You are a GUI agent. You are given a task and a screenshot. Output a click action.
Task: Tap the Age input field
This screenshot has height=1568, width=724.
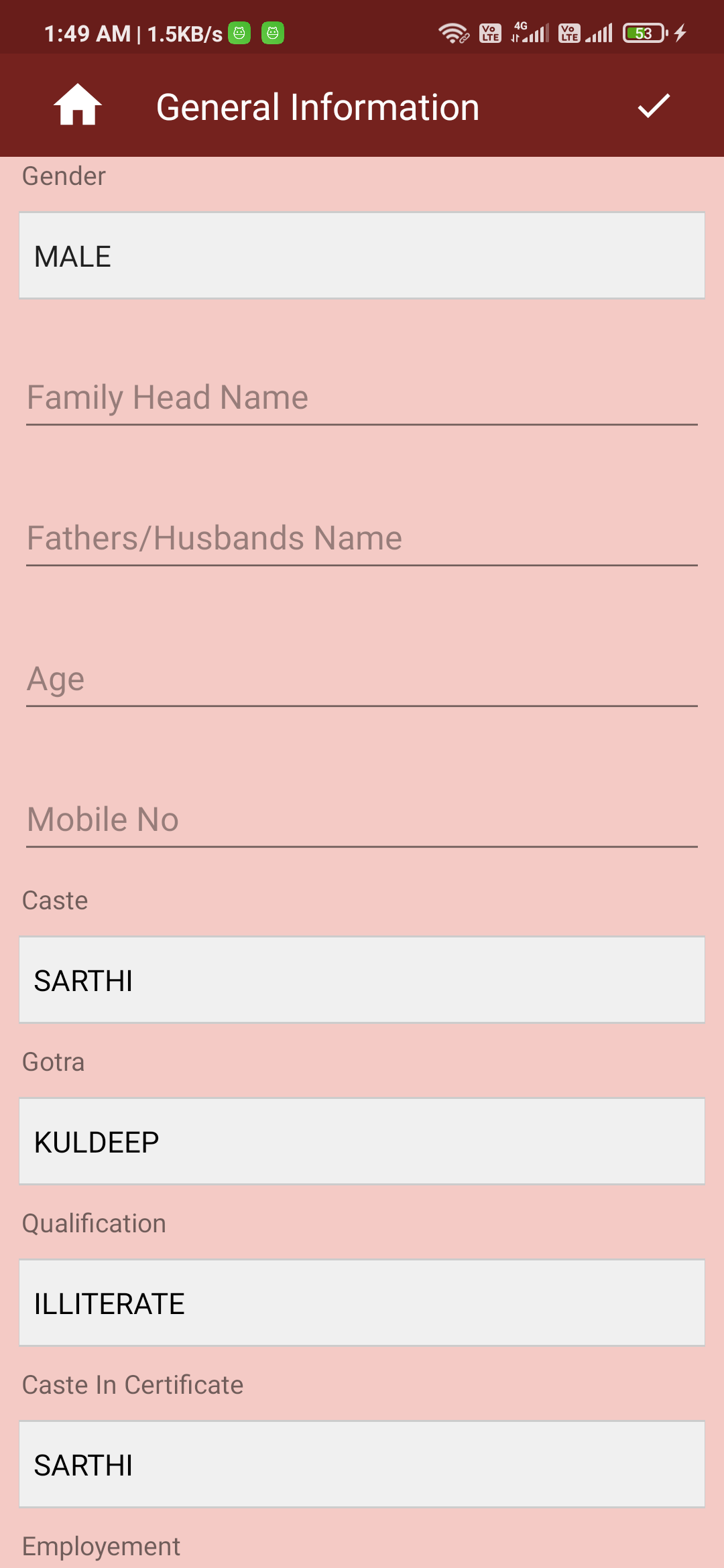362,679
